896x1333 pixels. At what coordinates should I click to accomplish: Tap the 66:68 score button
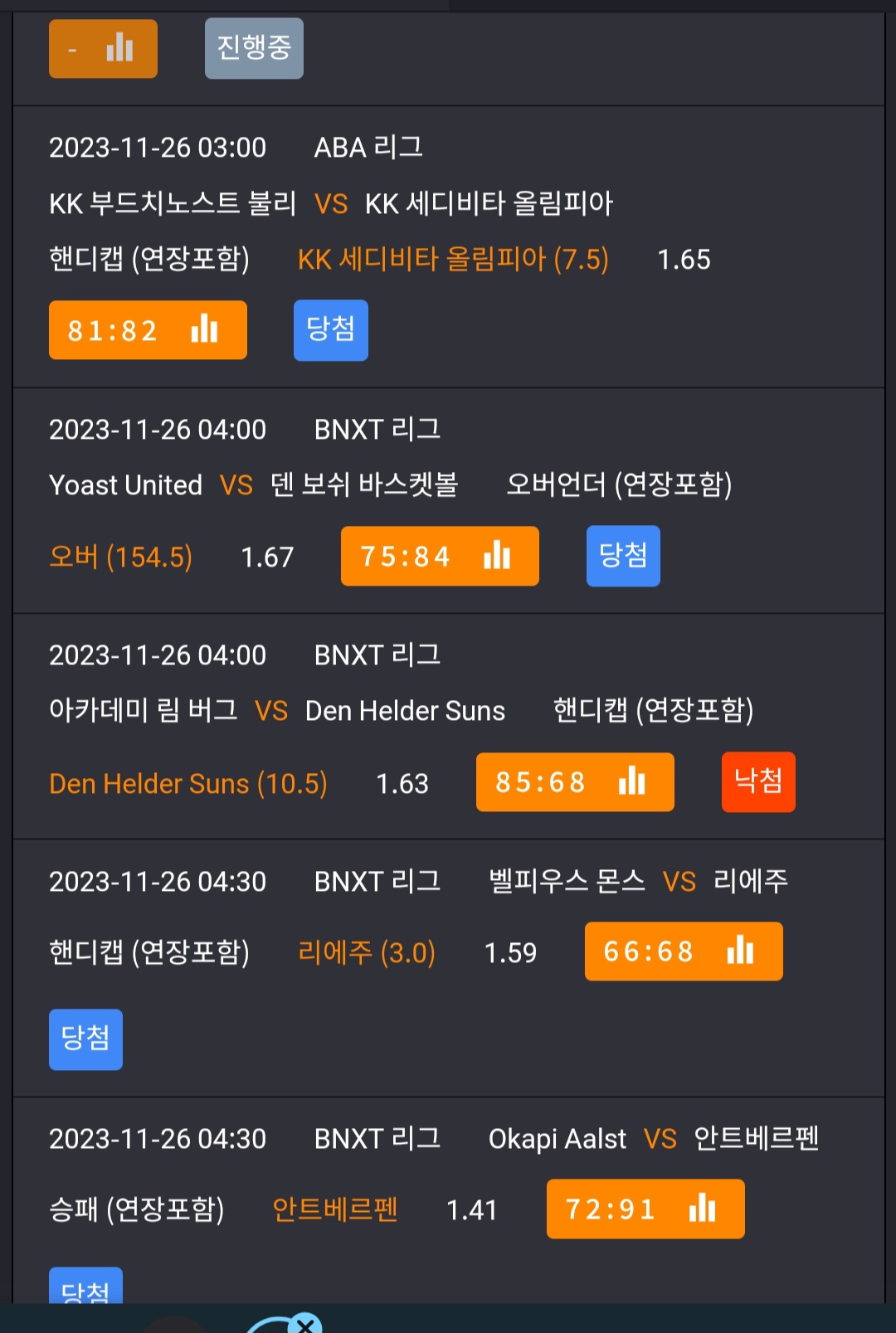tap(684, 951)
